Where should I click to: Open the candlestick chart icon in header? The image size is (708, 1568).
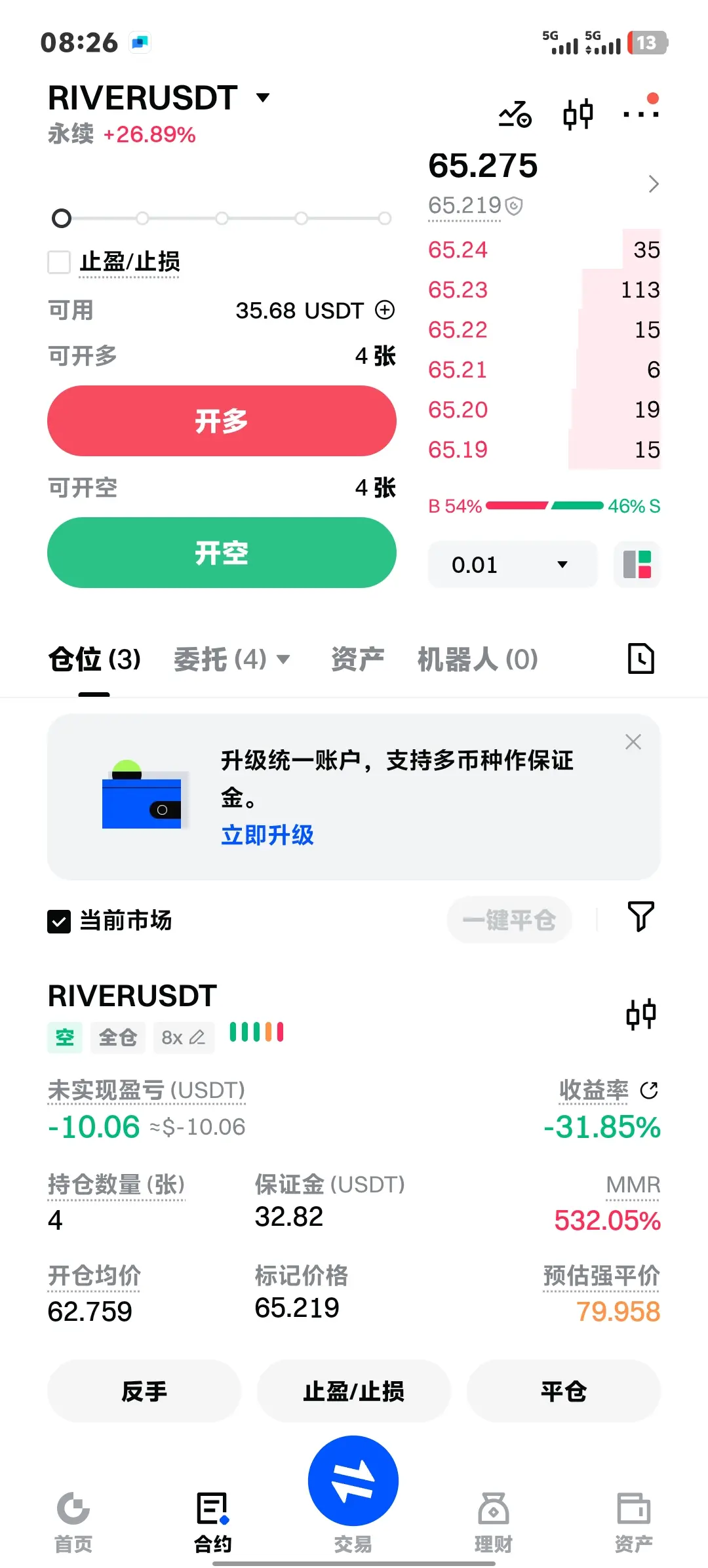pos(578,114)
